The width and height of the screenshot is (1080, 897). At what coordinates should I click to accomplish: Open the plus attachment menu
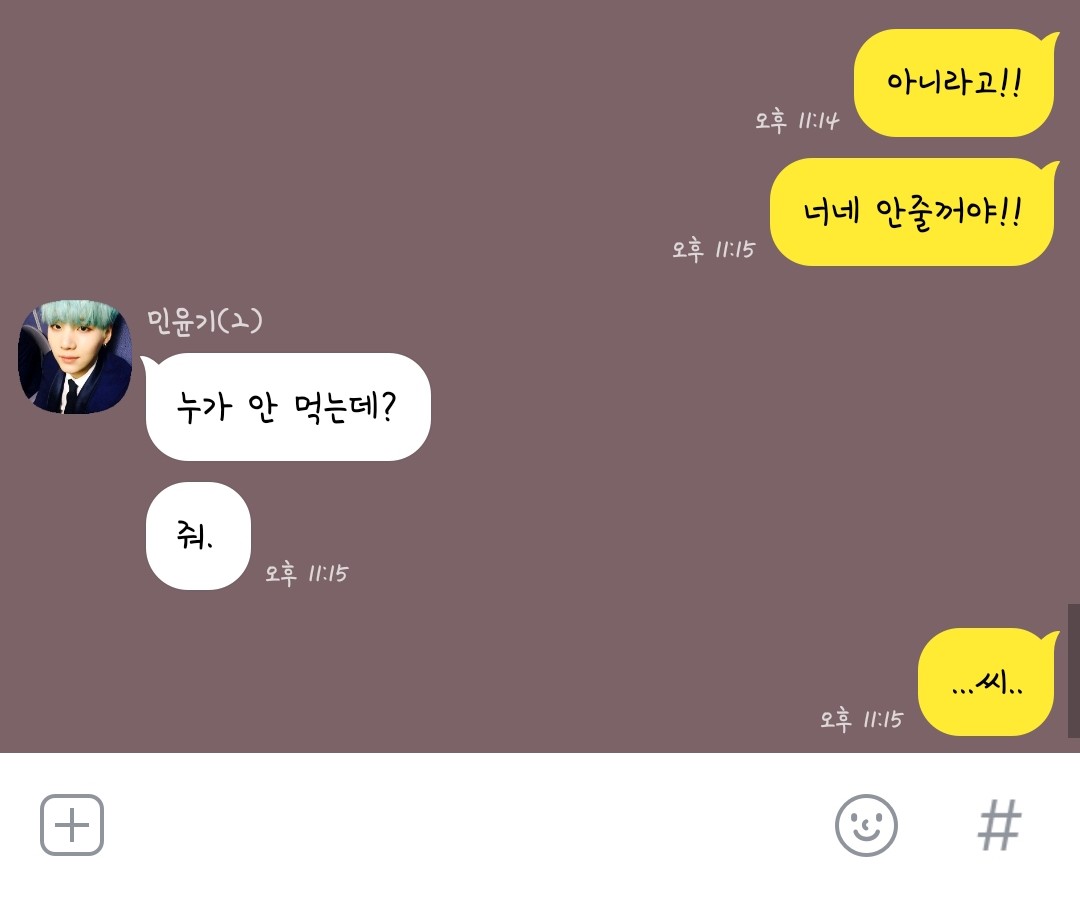click(x=72, y=825)
